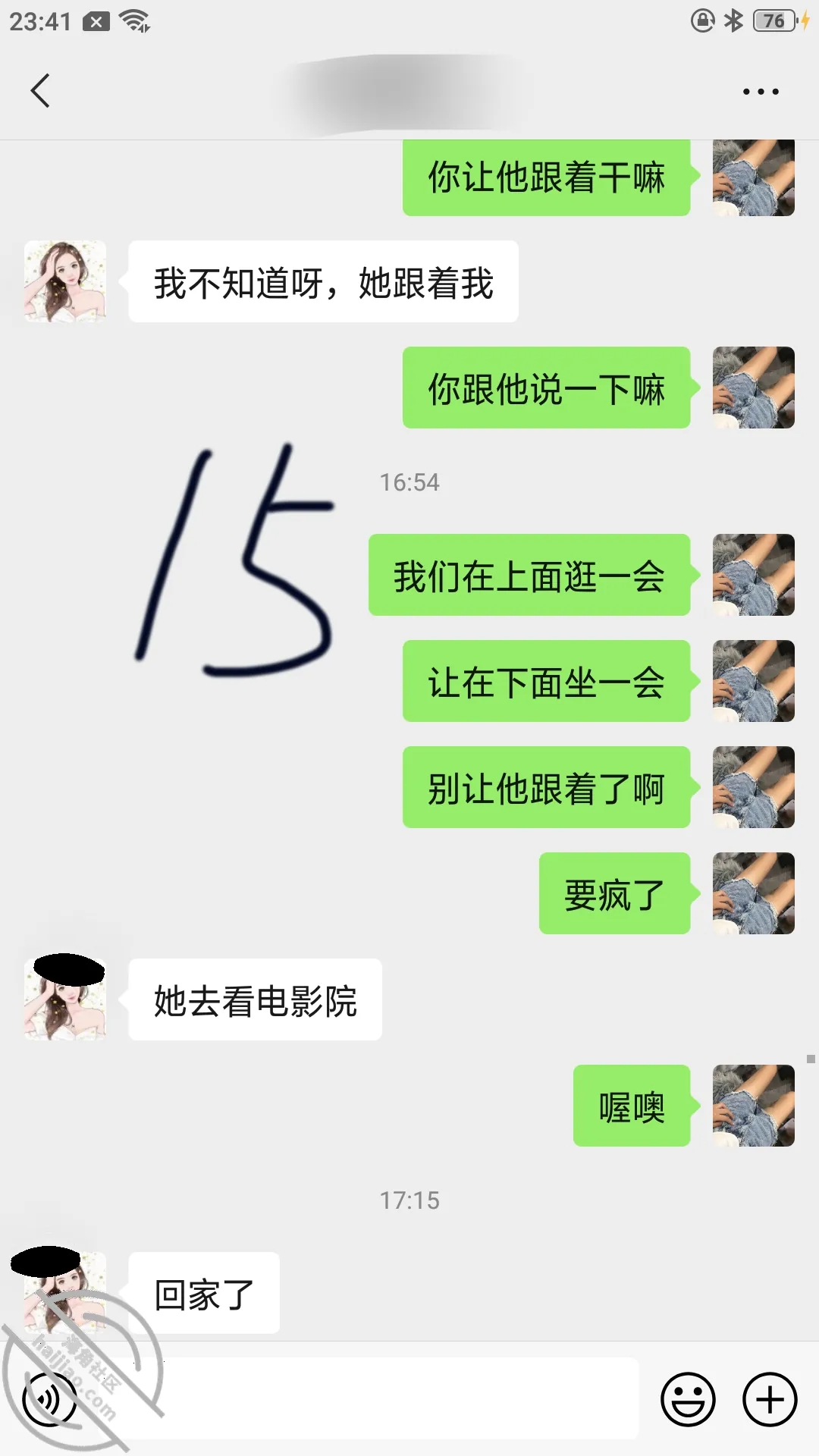Image resolution: width=819 pixels, height=1456 pixels.
Task: Open the contact's avatar beside 我不知道呀，她跟着我
Action: (65, 281)
